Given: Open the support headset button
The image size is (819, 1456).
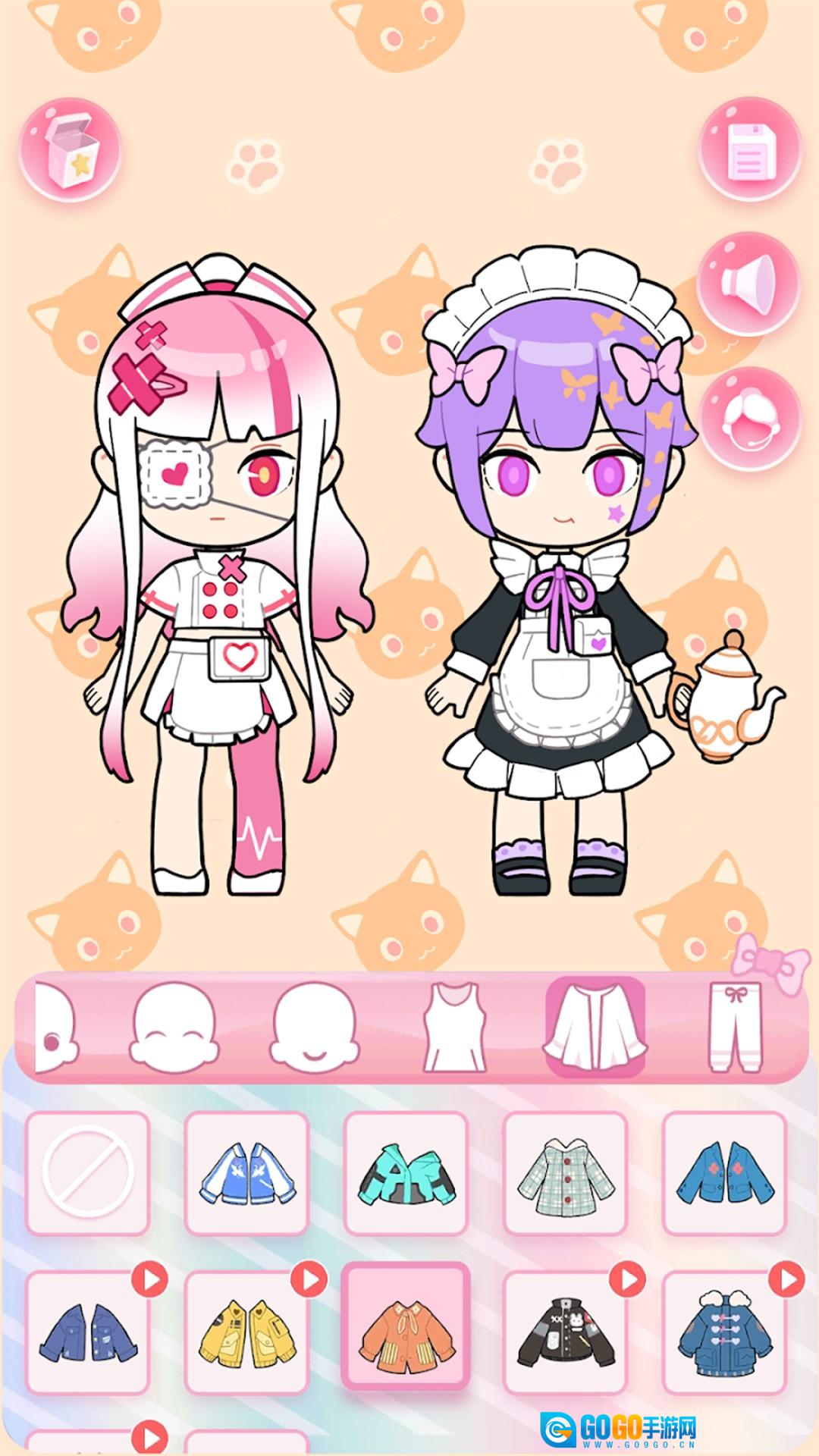Looking at the screenshot, I should click(749, 419).
